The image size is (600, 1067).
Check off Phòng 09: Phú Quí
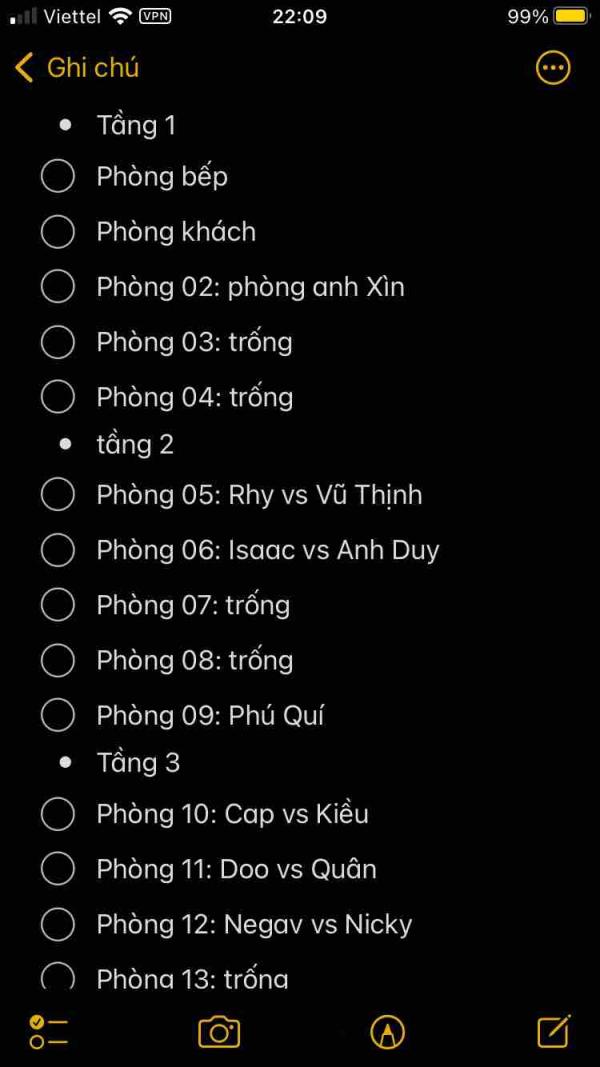point(58,715)
